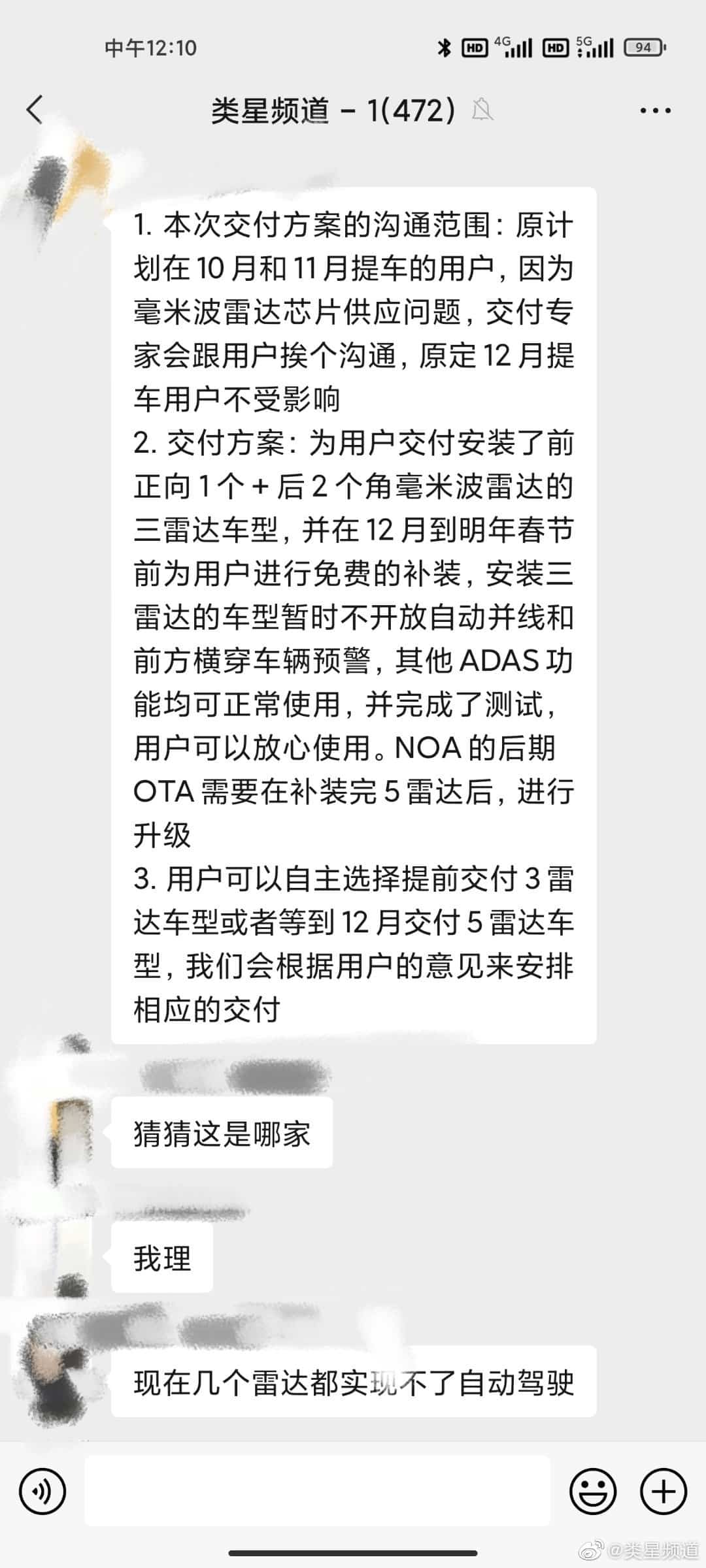The width and height of the screenshot is (706, 1568).
Task: Switch to voice message input
Action: (42, 1492)
